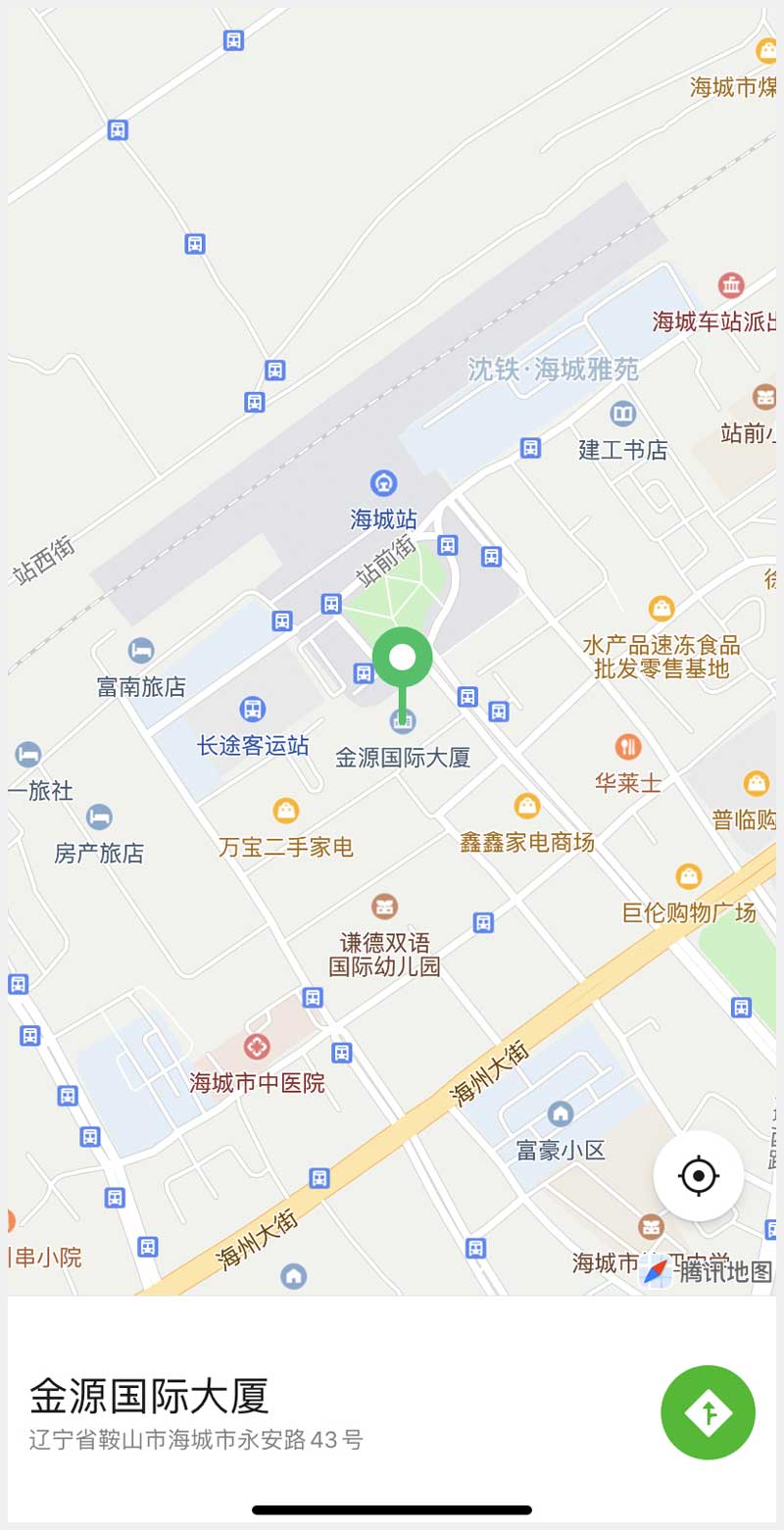Recenter map on my current location
The image size is (784, 1530).
[698, 1175]
